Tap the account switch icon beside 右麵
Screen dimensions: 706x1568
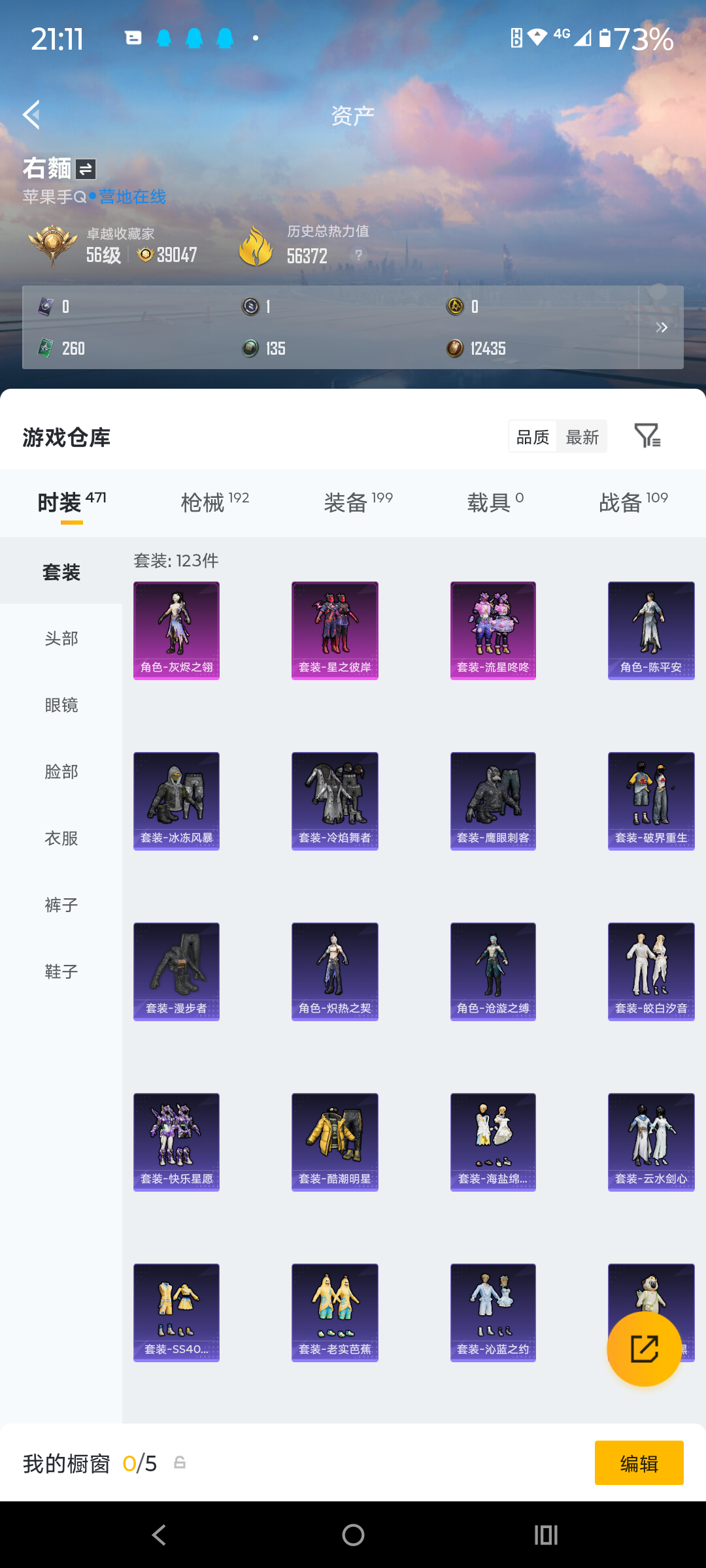tap(86, 169)
